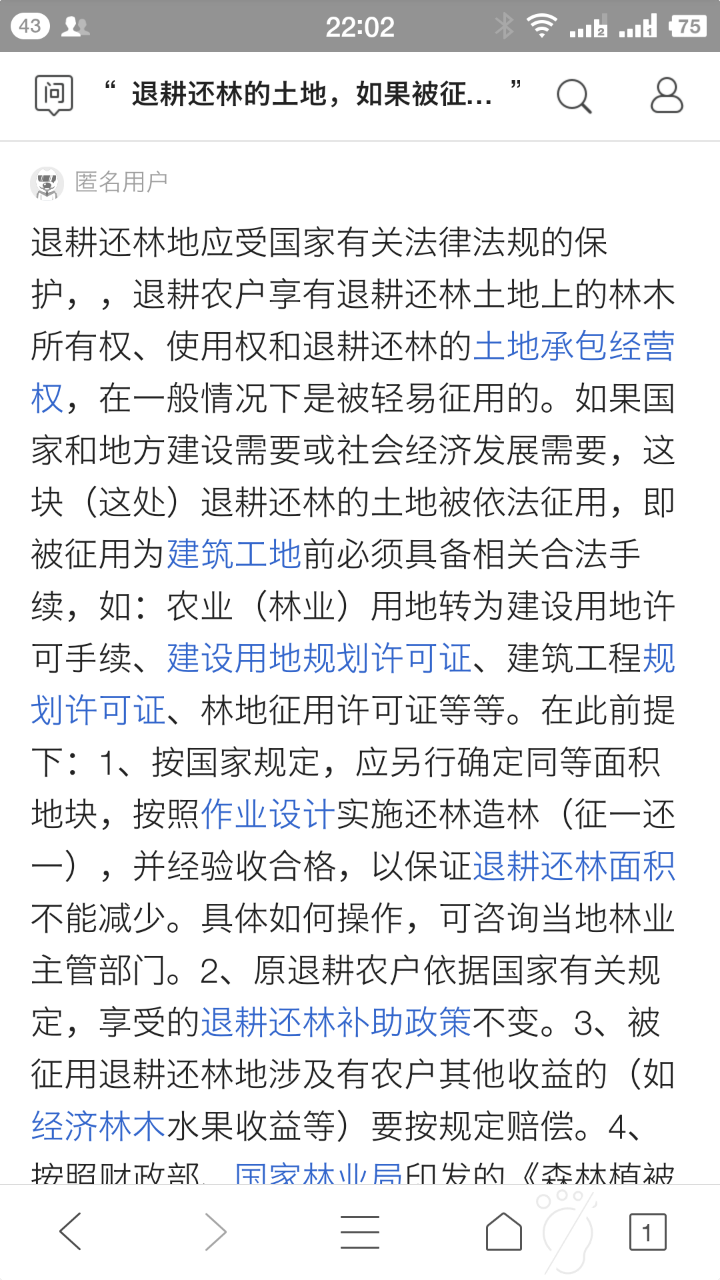Go forward to the next page
This screenshot has height=1280, width=720.
[x=215, y=1232]
